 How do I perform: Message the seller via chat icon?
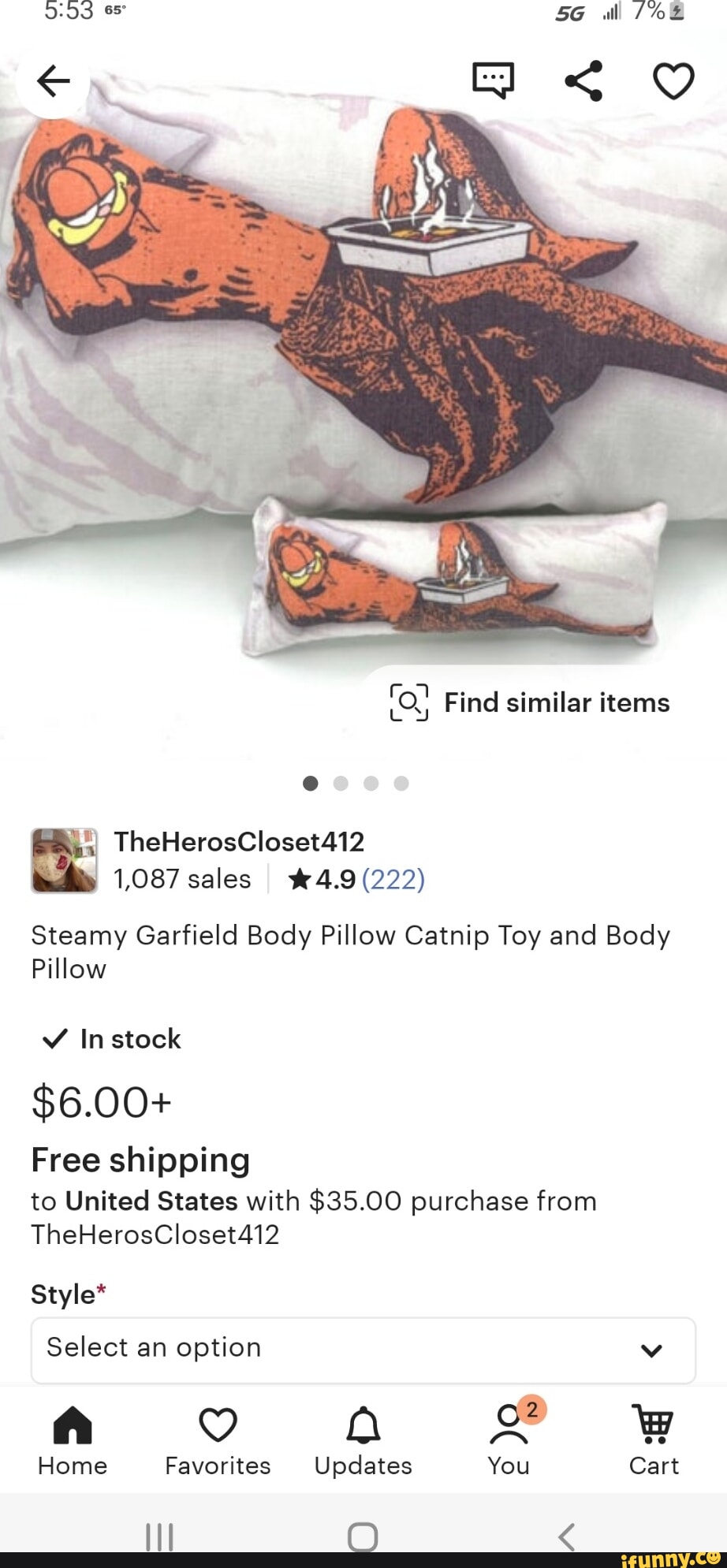pyautogui.click(x=494, y=80)
